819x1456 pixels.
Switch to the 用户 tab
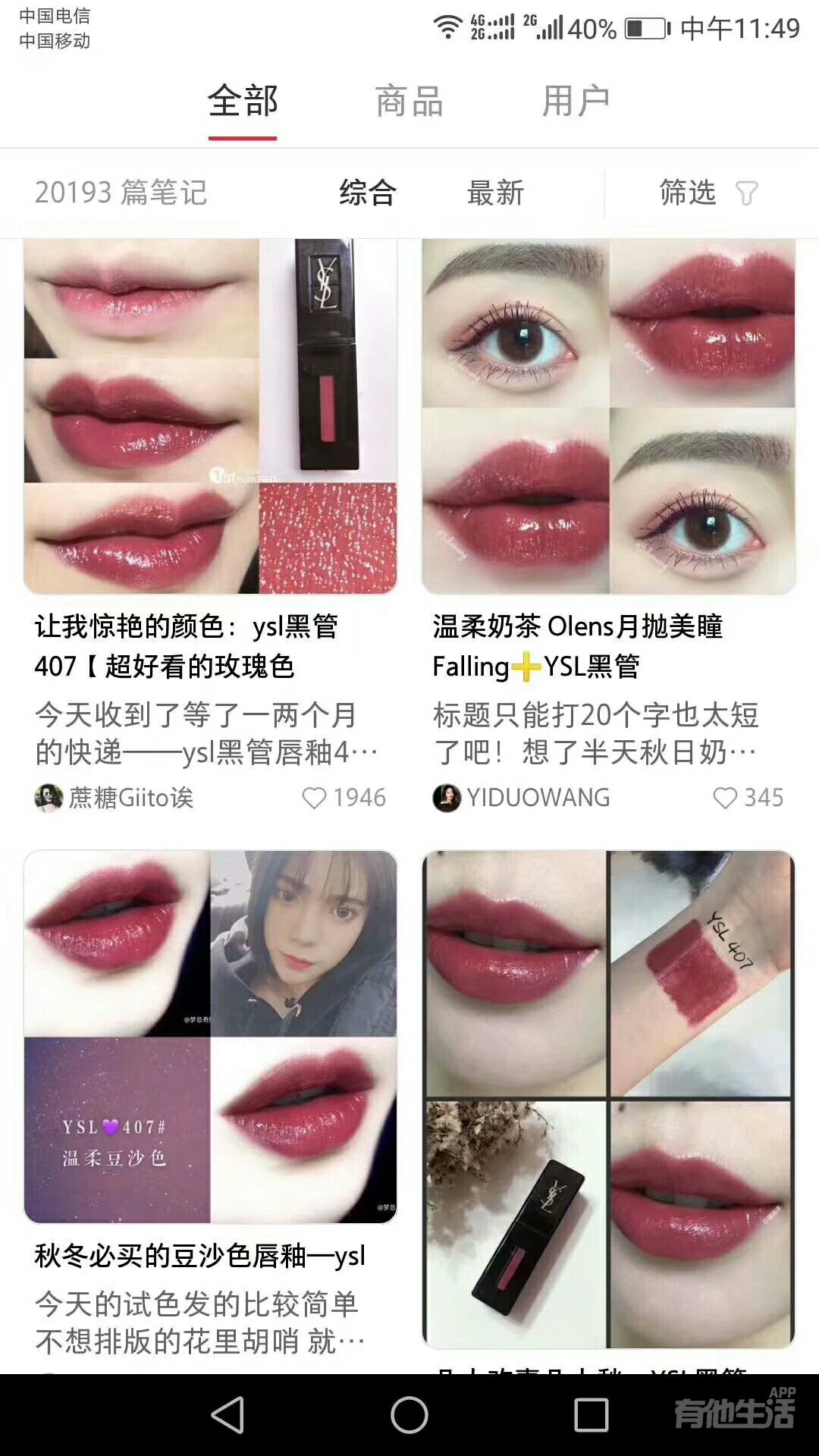click(x=576, y=101)
